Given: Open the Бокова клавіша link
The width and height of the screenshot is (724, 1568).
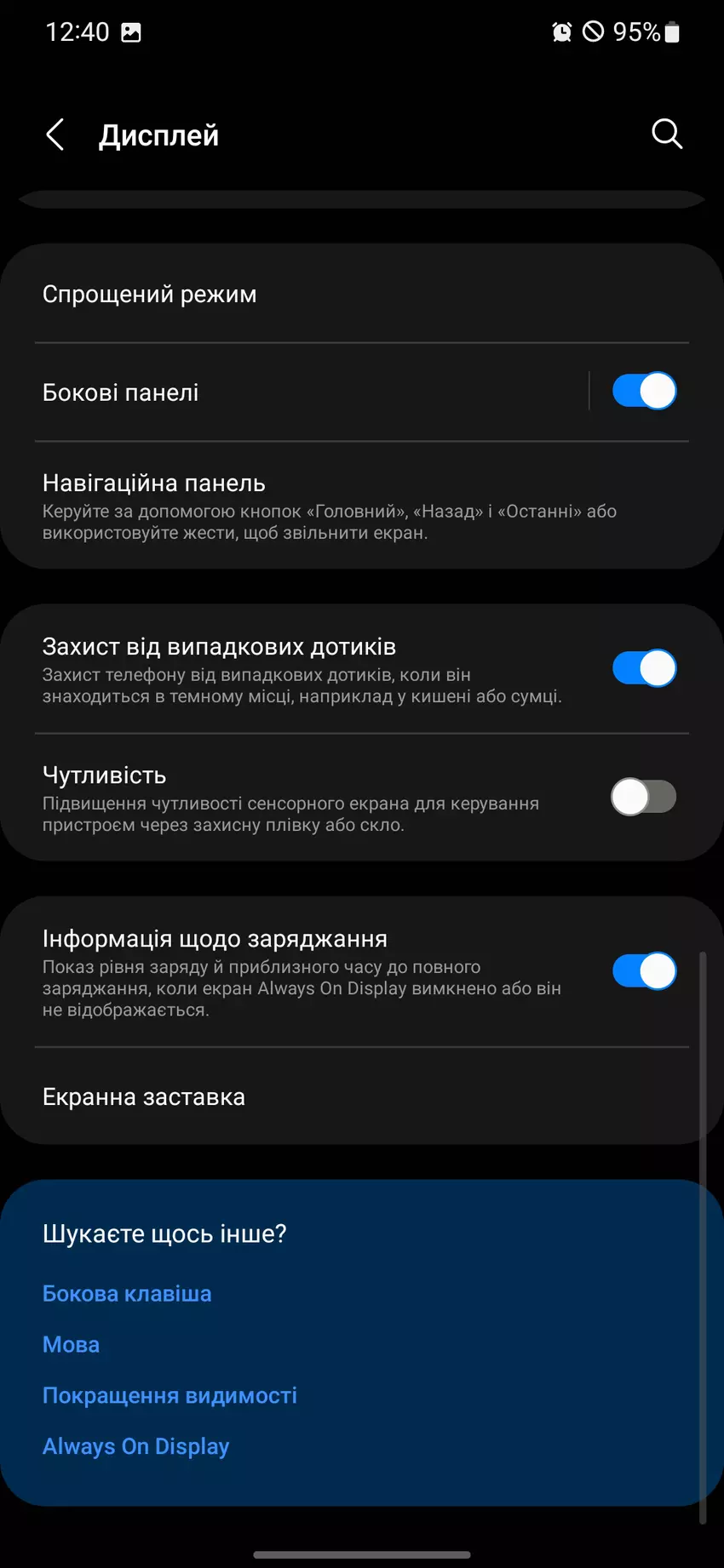Looking at the screenshot, I should tap(127, 1293).
